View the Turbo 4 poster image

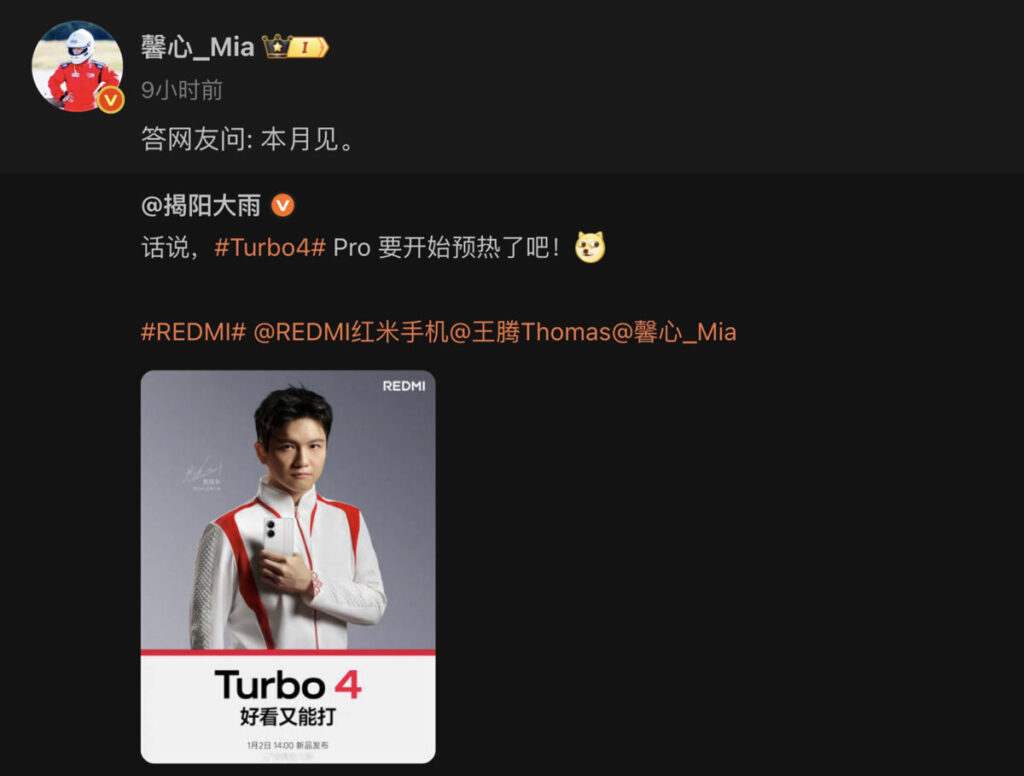(x=288, y=566)
